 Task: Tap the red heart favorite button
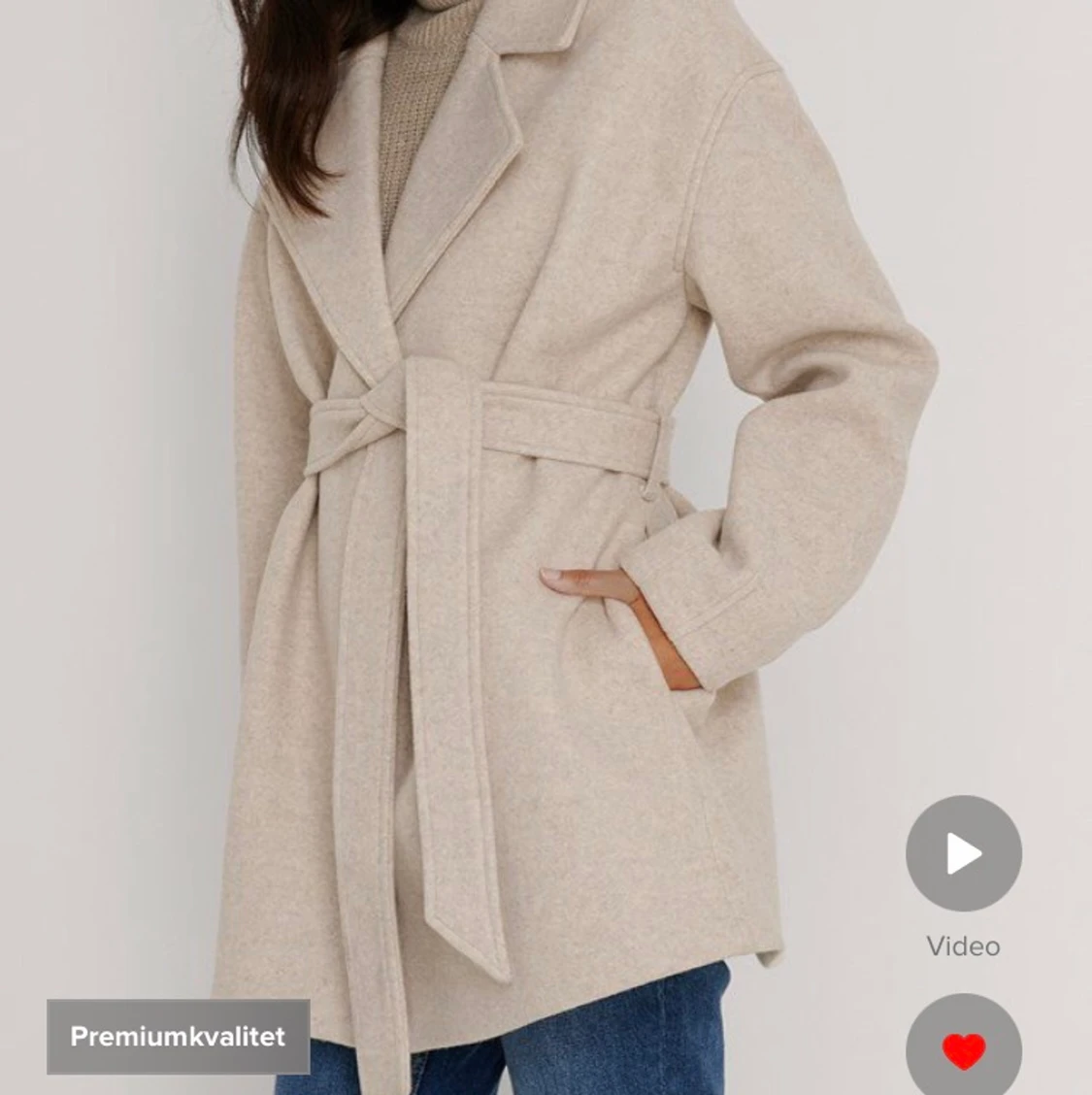point(963,1049)
